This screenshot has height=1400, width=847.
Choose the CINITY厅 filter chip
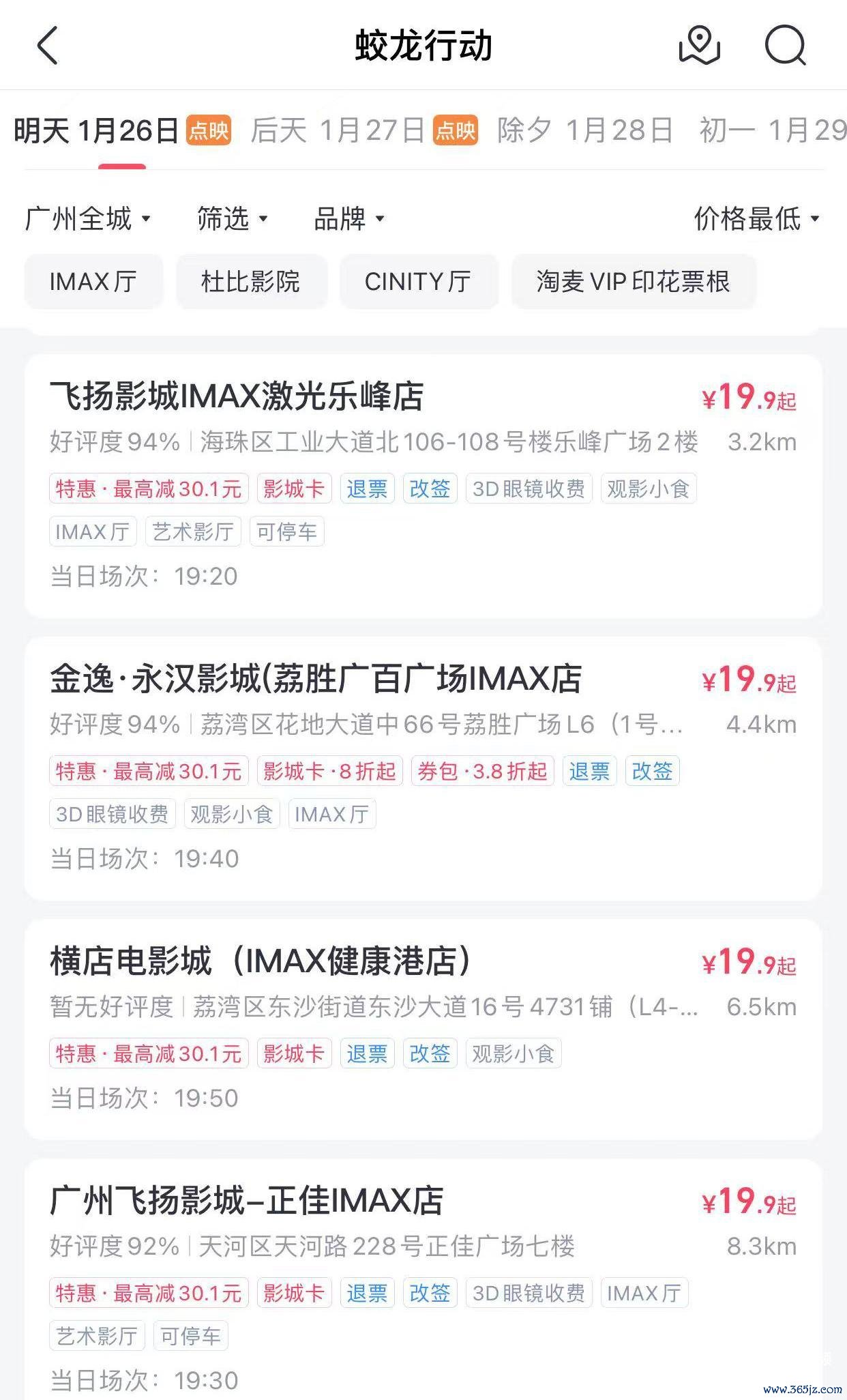418,281
